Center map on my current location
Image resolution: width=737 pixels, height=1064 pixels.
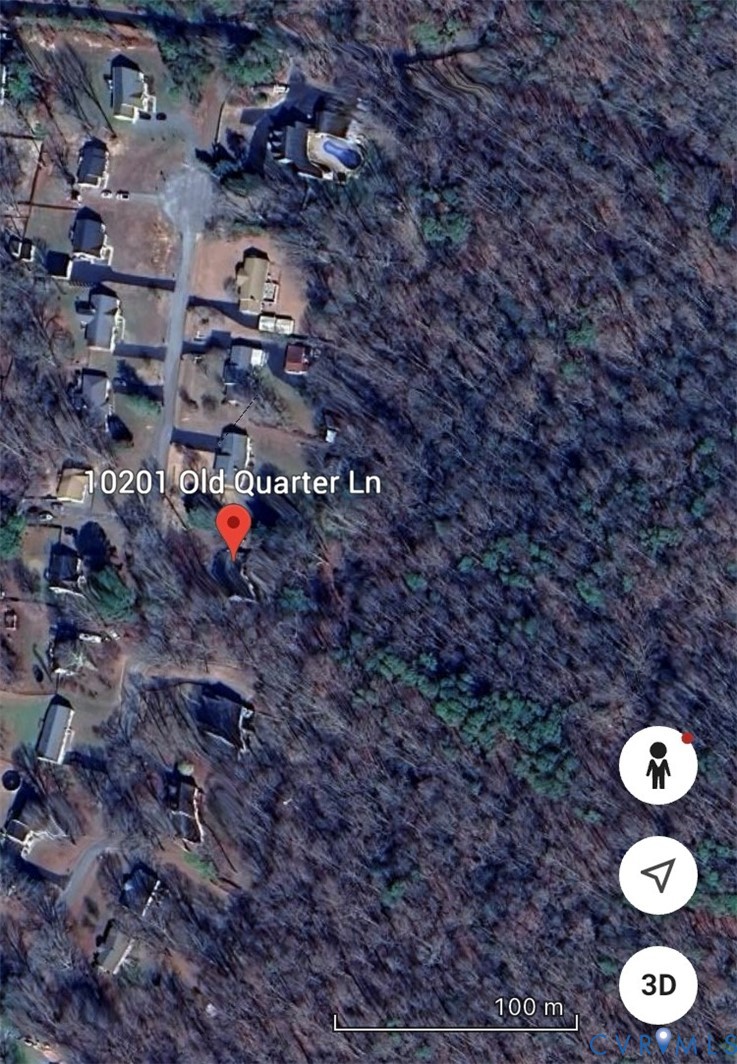(x=657, y=875)
